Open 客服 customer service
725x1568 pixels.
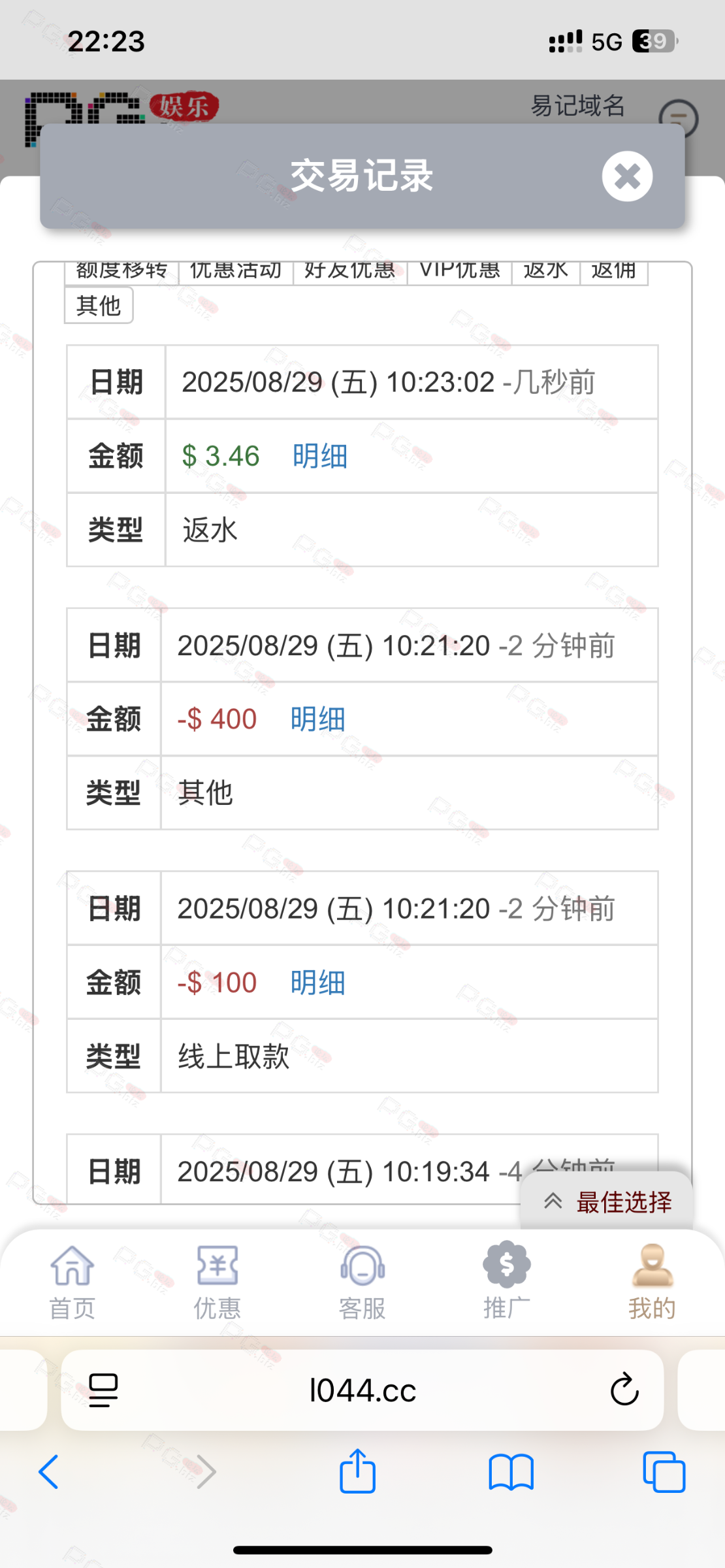(x=362, y=1281)
